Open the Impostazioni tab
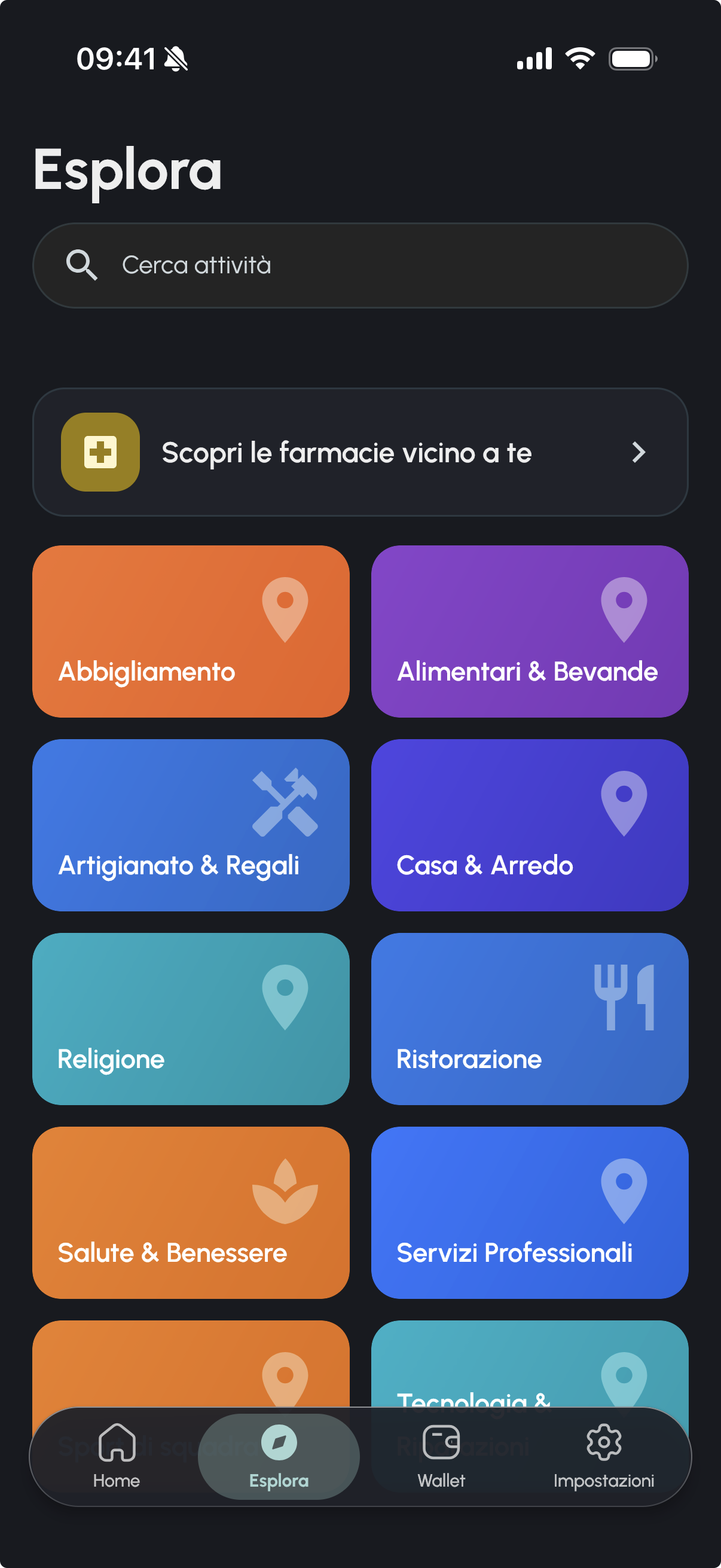The image size is (721, 1568). coord(604,1456)
